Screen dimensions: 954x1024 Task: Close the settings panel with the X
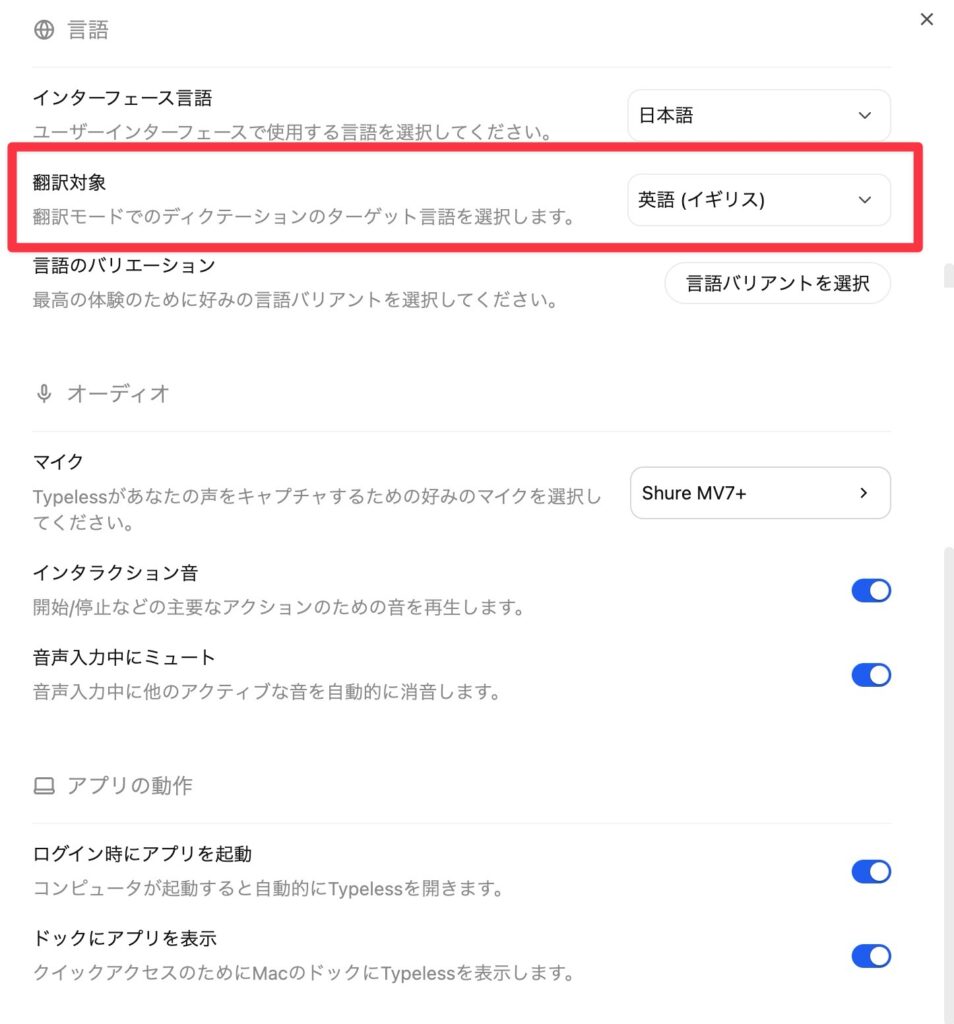click(x=926, y=19)
